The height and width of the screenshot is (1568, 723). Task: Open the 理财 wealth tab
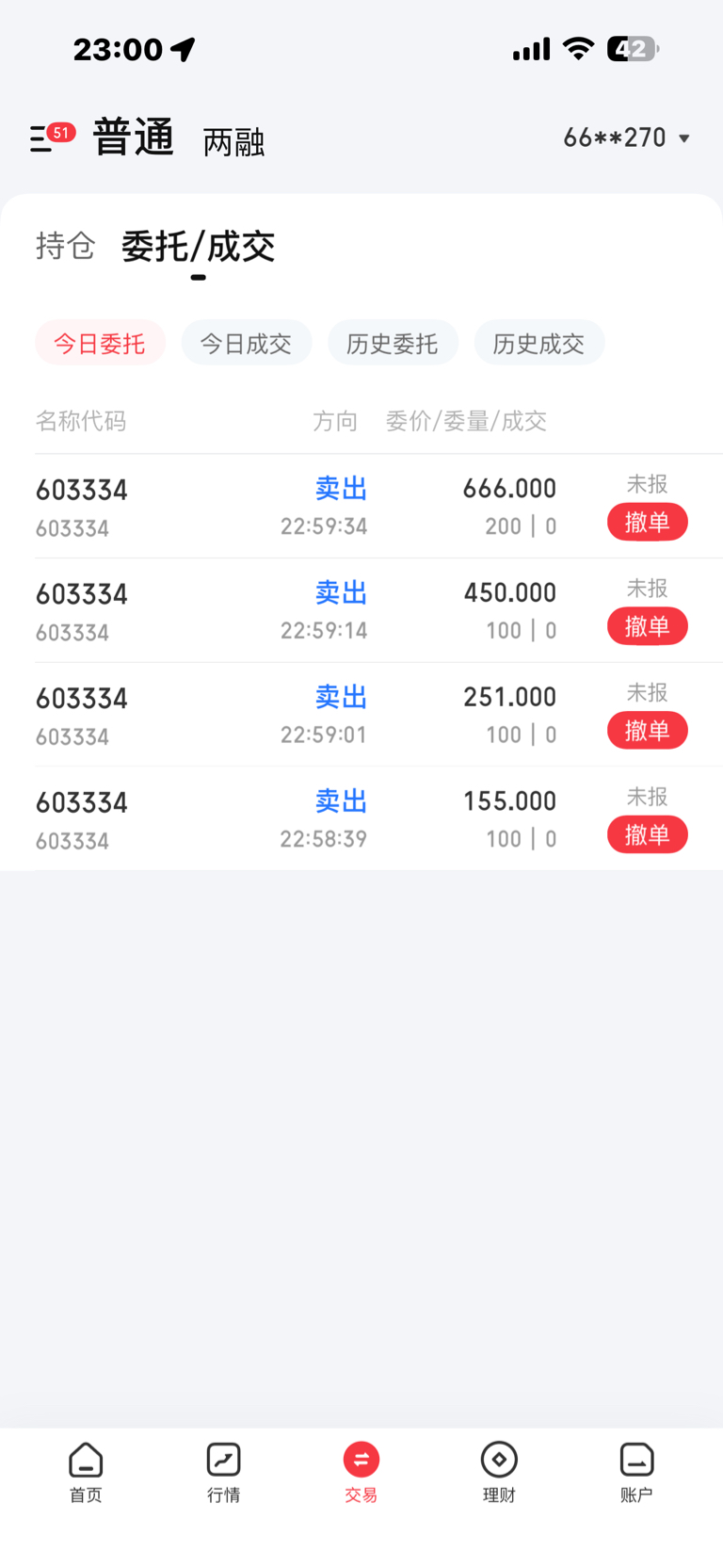[x=499, y=1472]
